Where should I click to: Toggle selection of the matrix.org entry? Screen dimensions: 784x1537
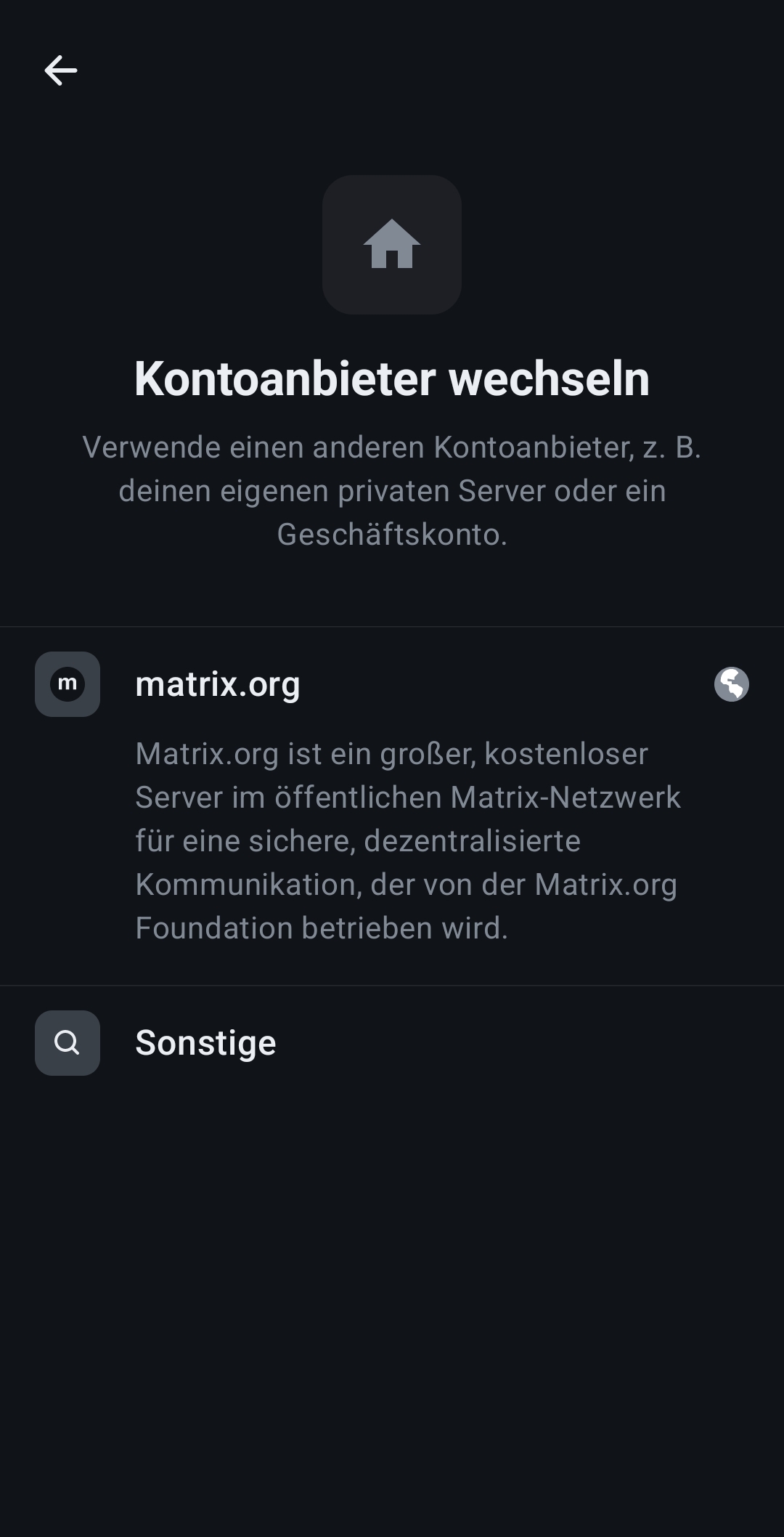coord(392,799)
